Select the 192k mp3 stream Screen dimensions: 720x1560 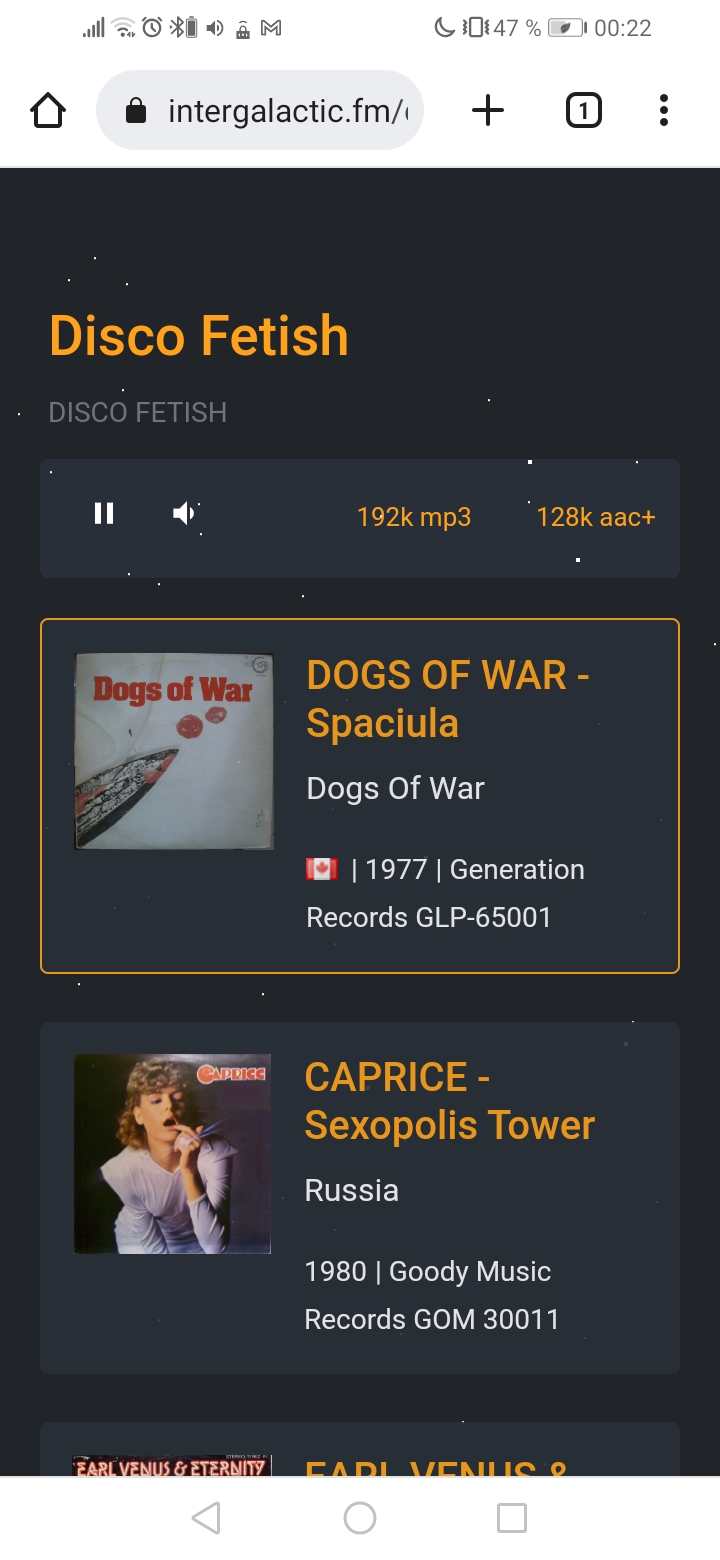click(x=414, y=517)
